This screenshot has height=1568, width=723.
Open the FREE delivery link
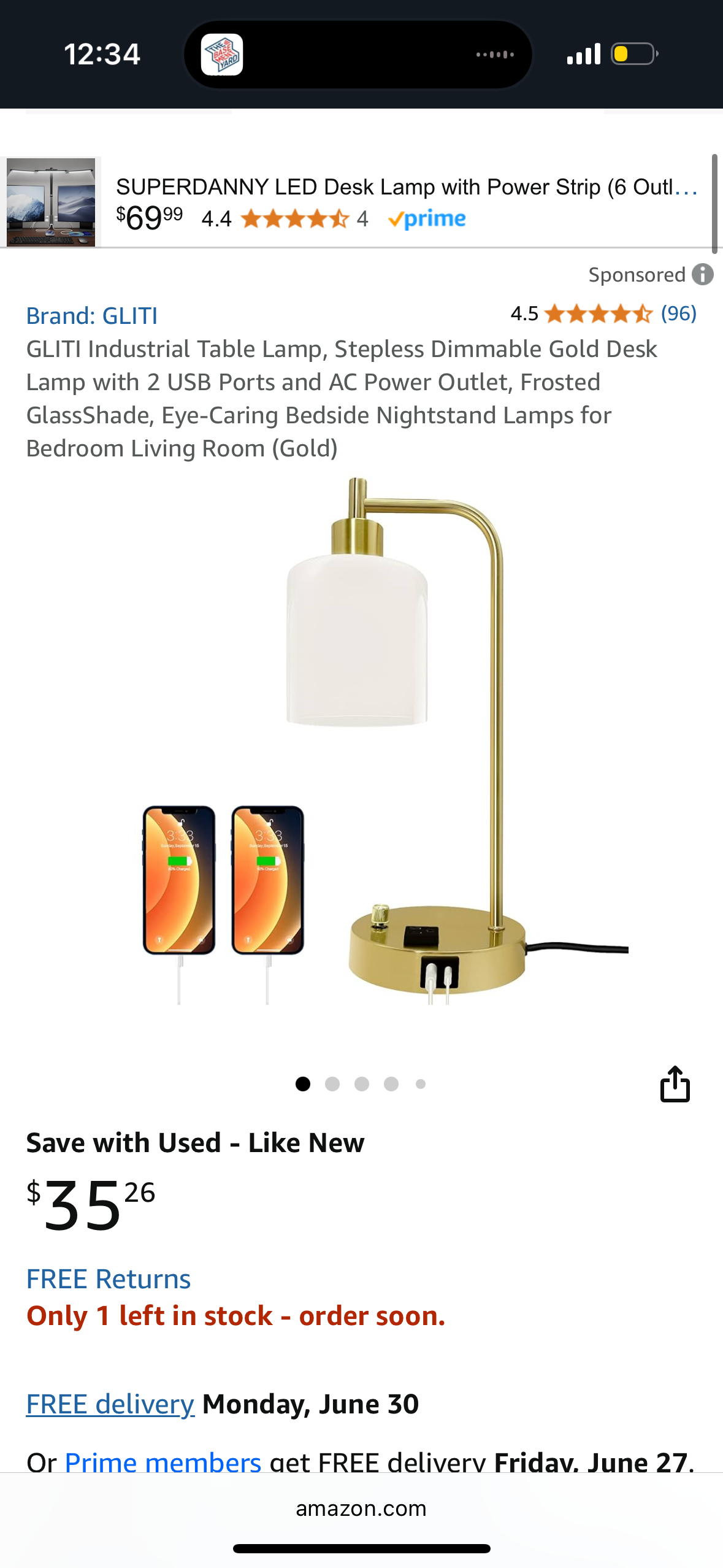[x=110, y=1404]
